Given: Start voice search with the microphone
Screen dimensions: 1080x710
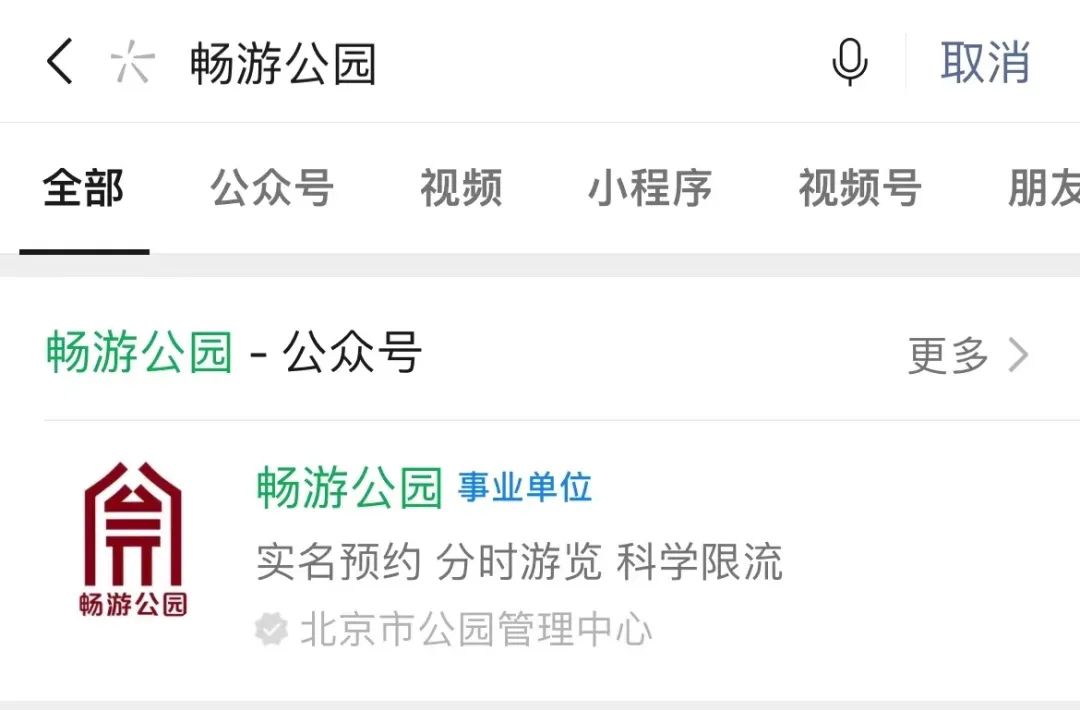Looking at the screenshot, I should (850, 62).
